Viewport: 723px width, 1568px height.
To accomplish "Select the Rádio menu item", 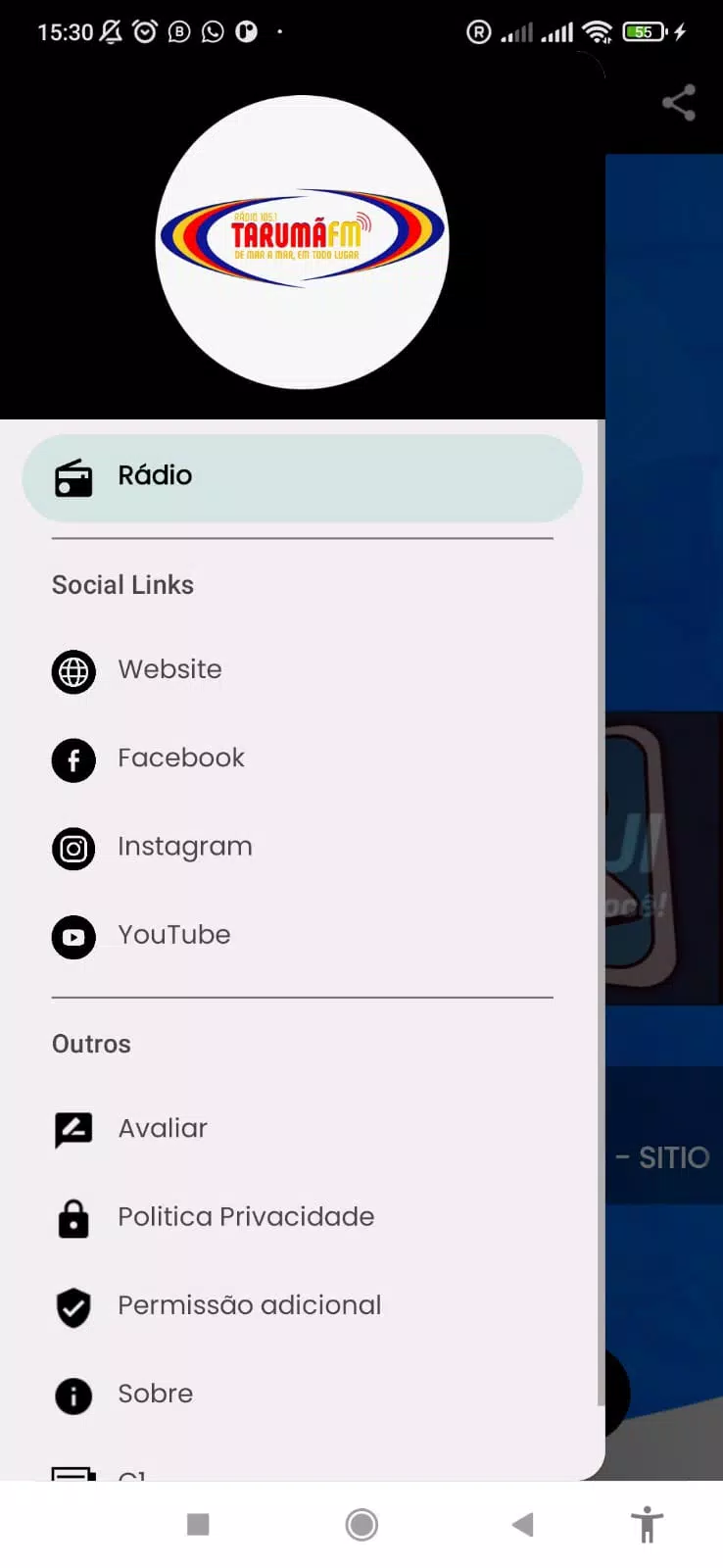I will tap(302, 477).
